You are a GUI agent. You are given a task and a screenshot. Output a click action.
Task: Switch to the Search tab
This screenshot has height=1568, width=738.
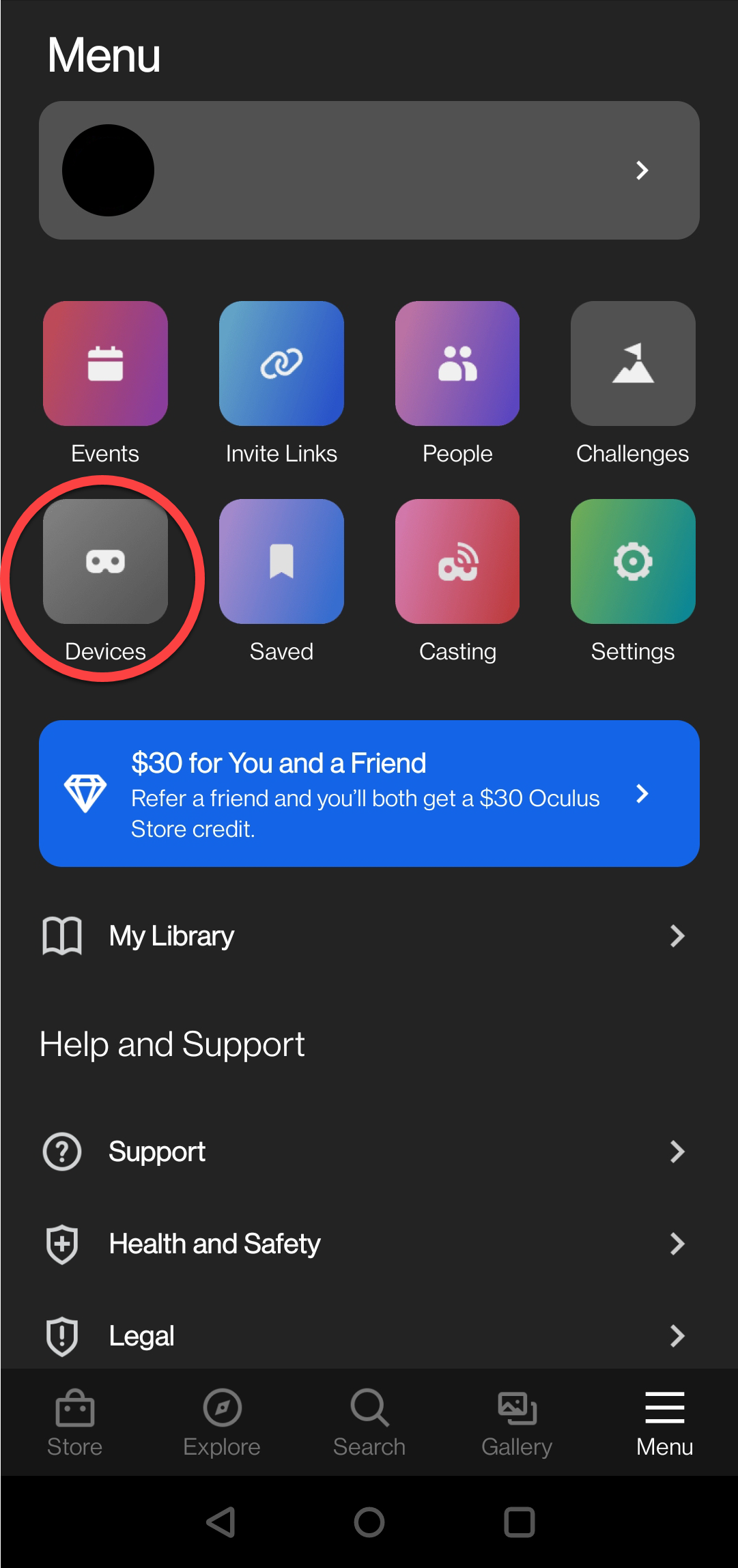point(369,1422)
